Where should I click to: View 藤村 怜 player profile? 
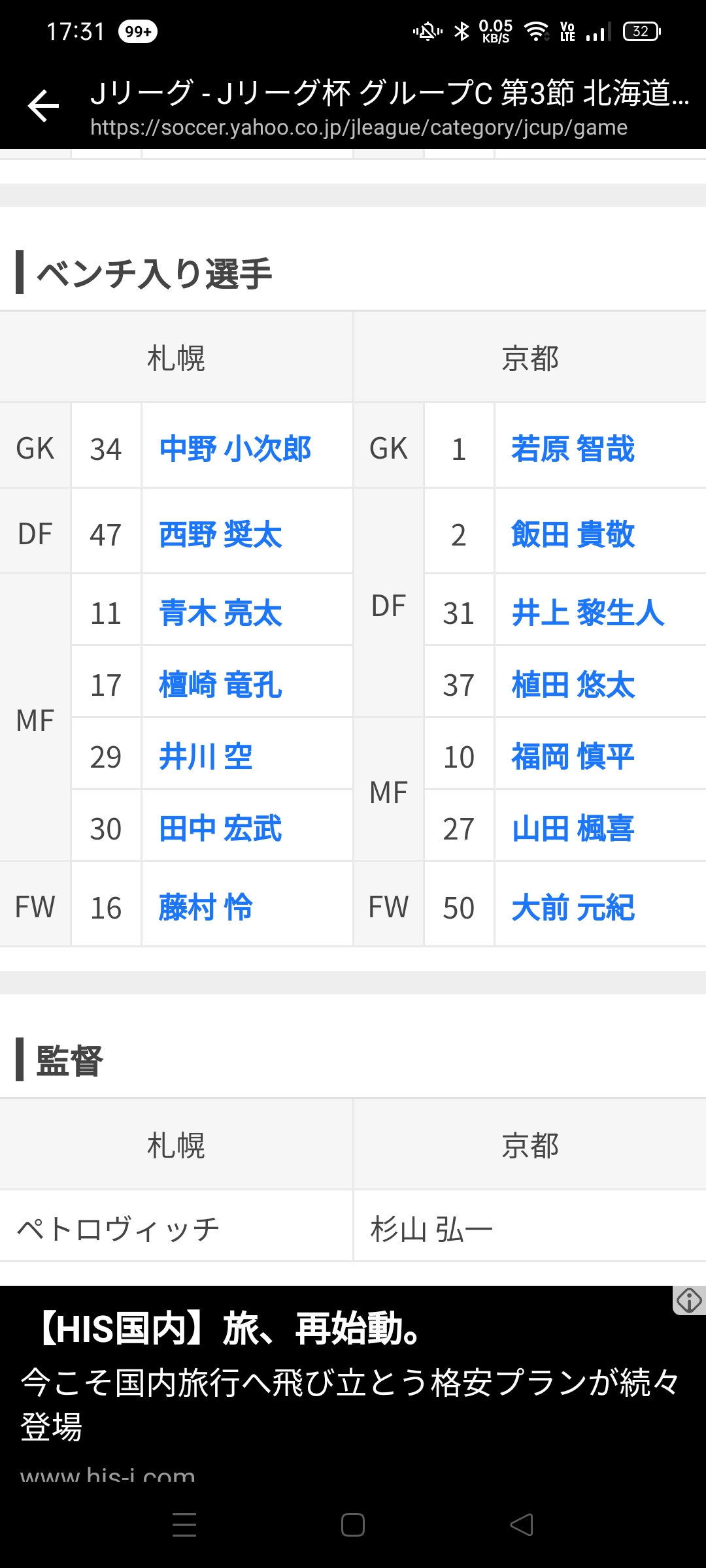(205, 907)
